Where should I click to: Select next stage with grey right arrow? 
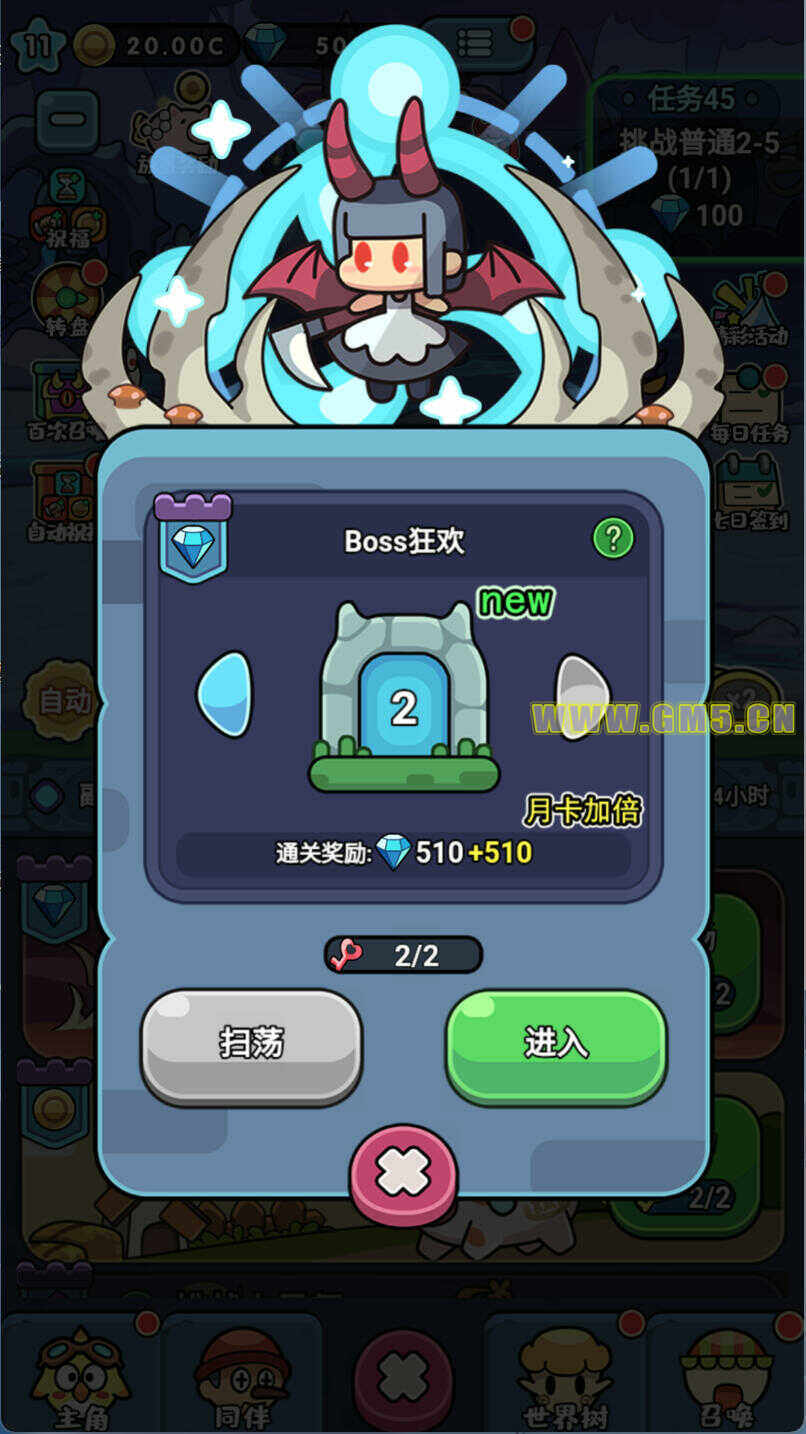[580, 695]
